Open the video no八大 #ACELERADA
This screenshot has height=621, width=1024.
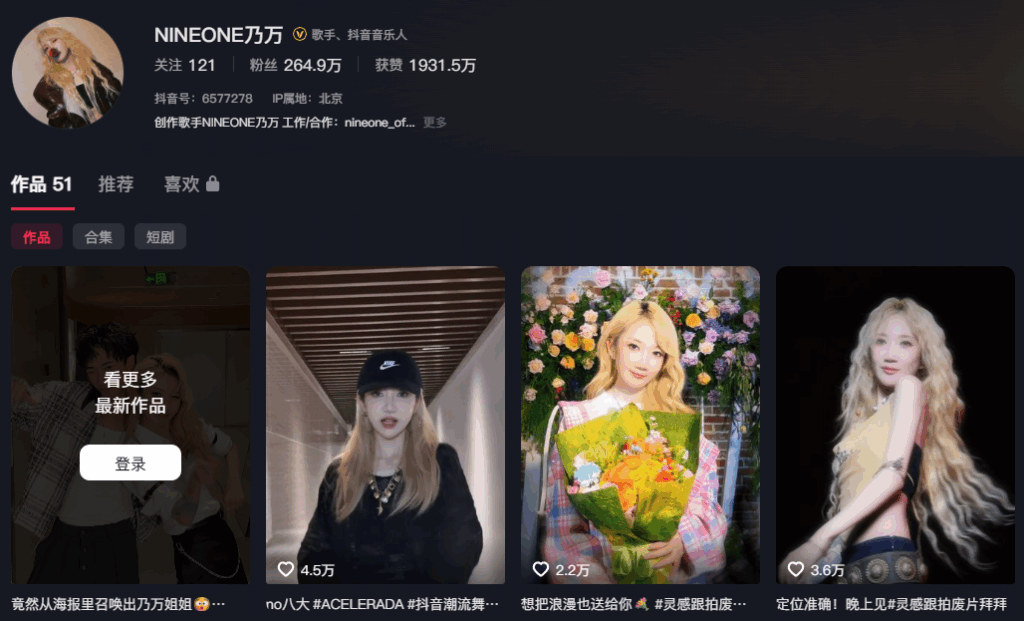tap(385, 425)
